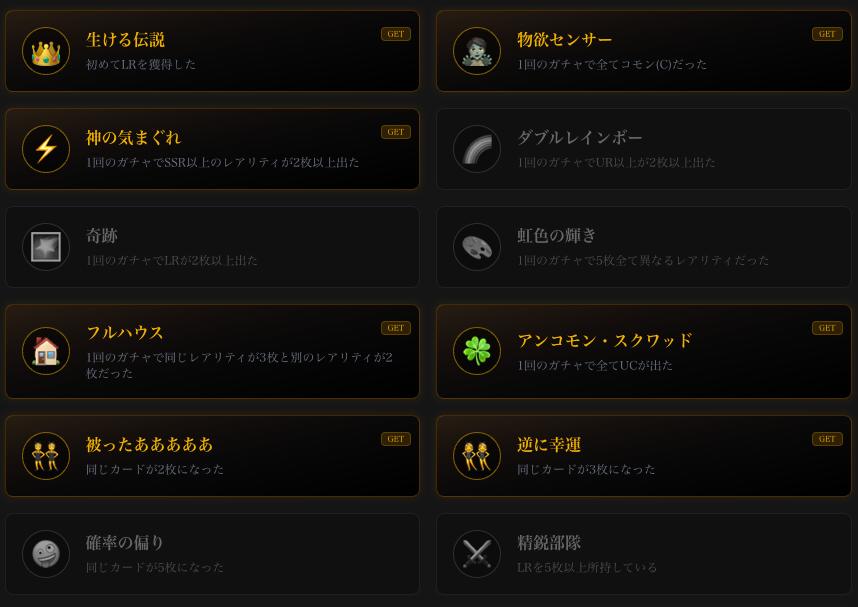Open the 逆に幸運 achievement card
This screenshot has width=858, height=607.
click(x=643, y=456)
